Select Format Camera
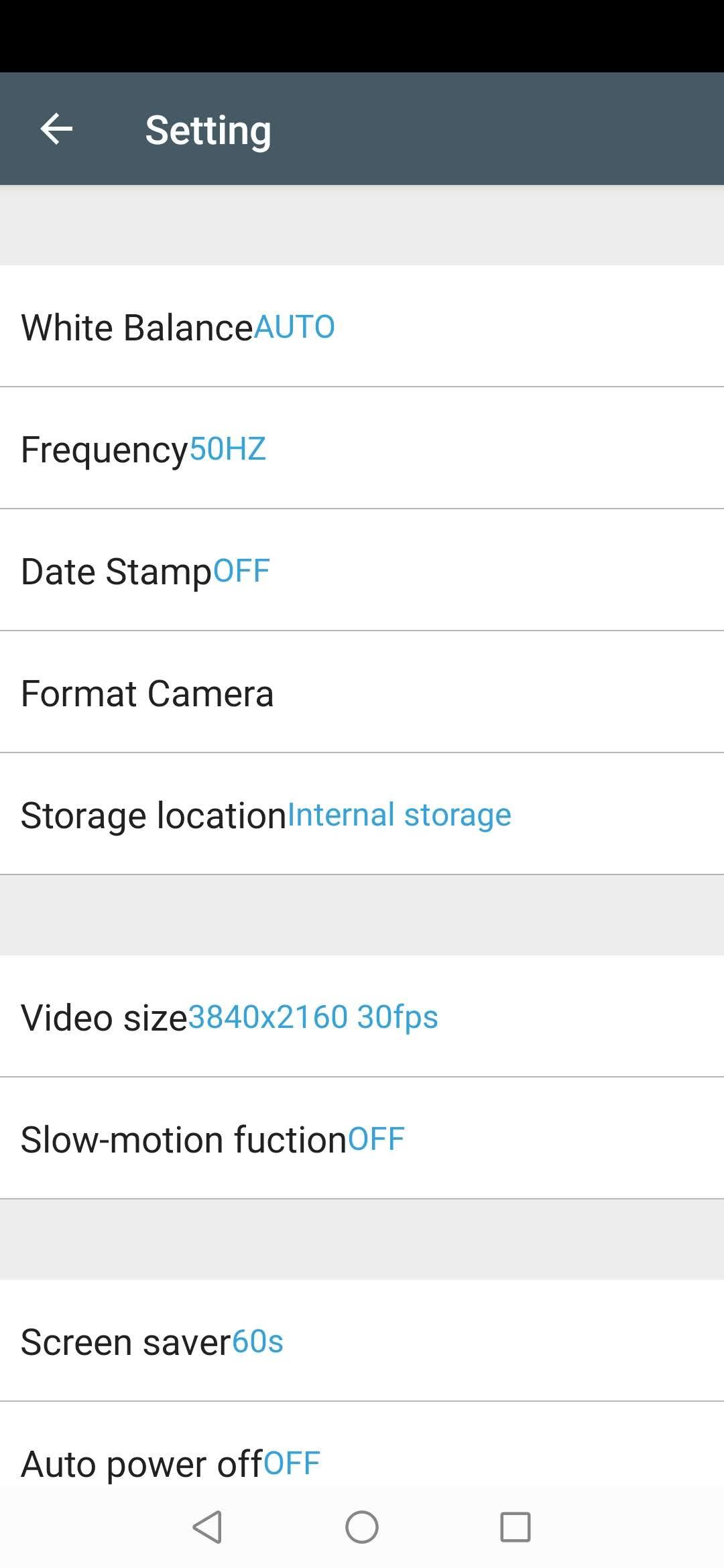Image resolution: width=724 pixels, height=1568 pixels. click(362, 692)
